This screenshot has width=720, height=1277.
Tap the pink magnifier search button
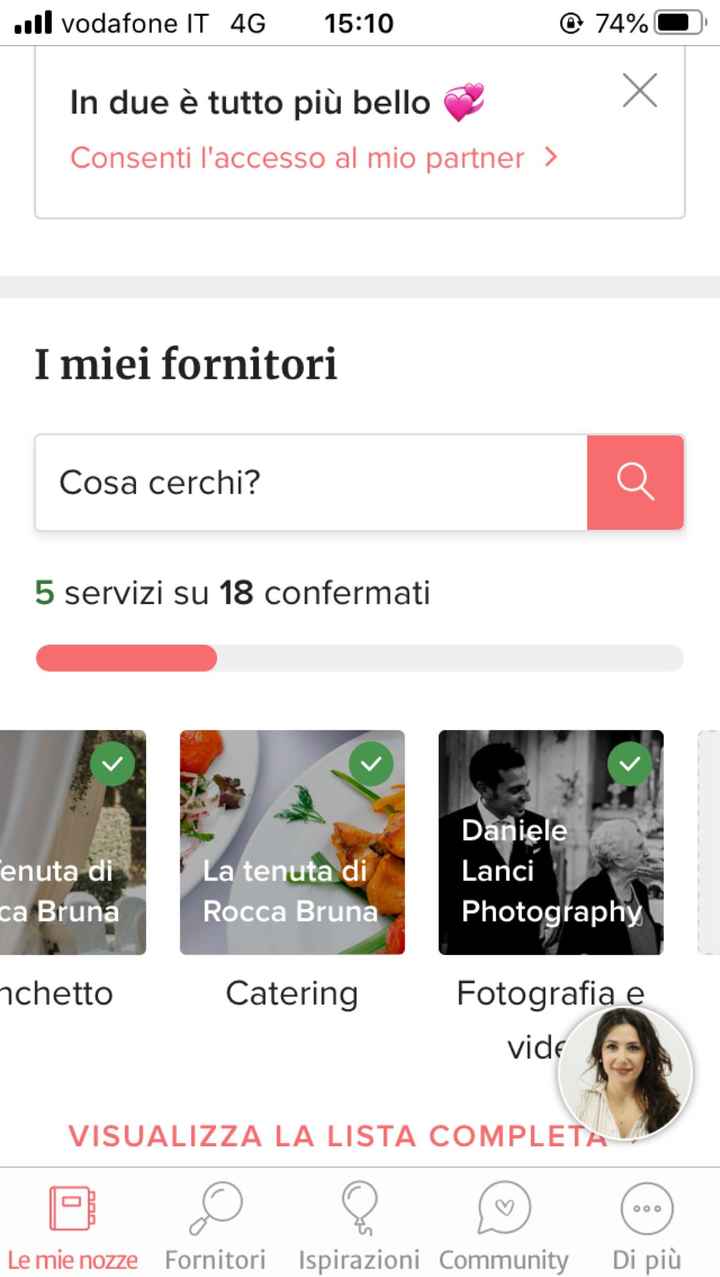pyautogui.click(x=636, y=482)
